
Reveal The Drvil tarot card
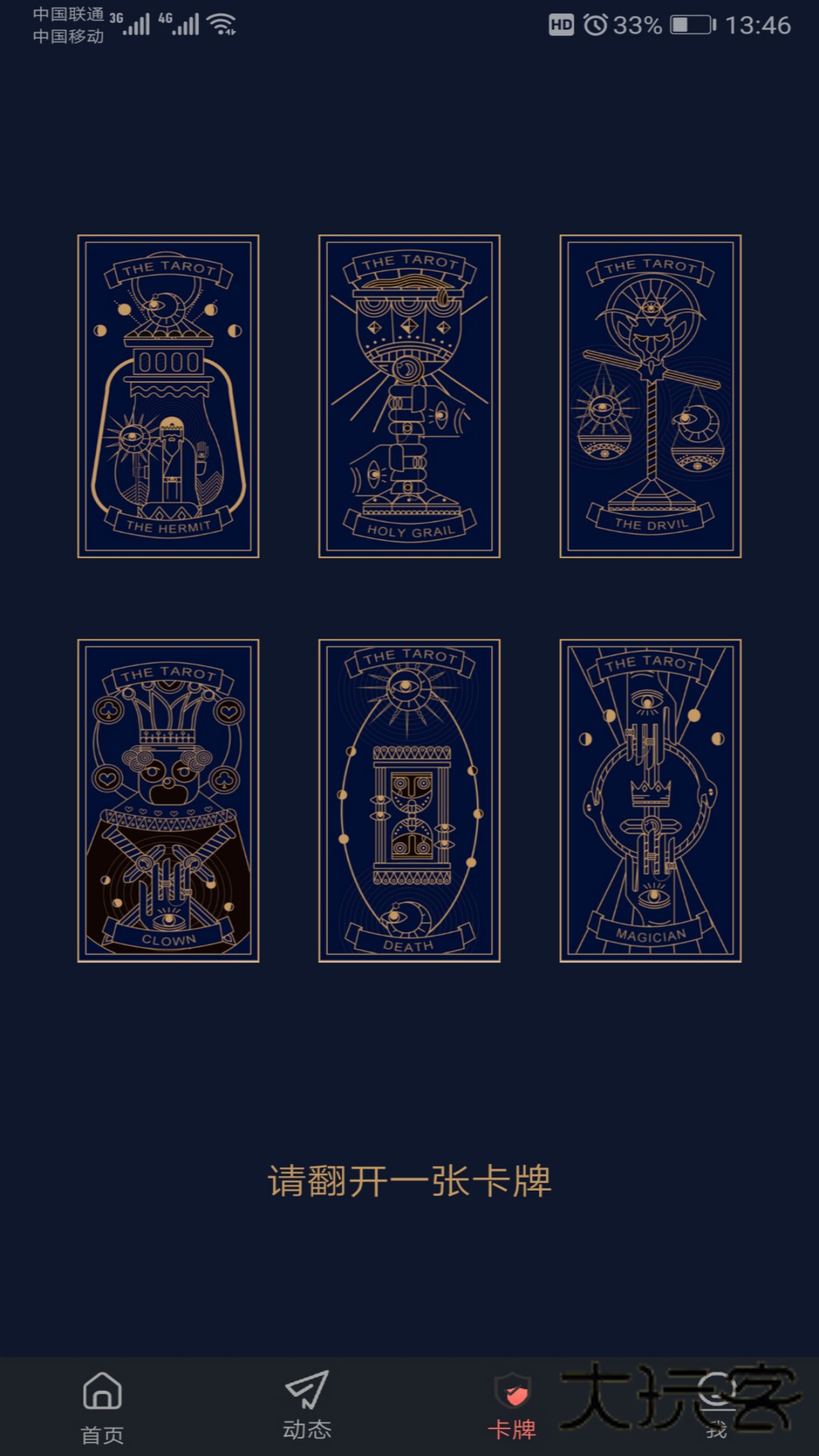coord(651,396)
